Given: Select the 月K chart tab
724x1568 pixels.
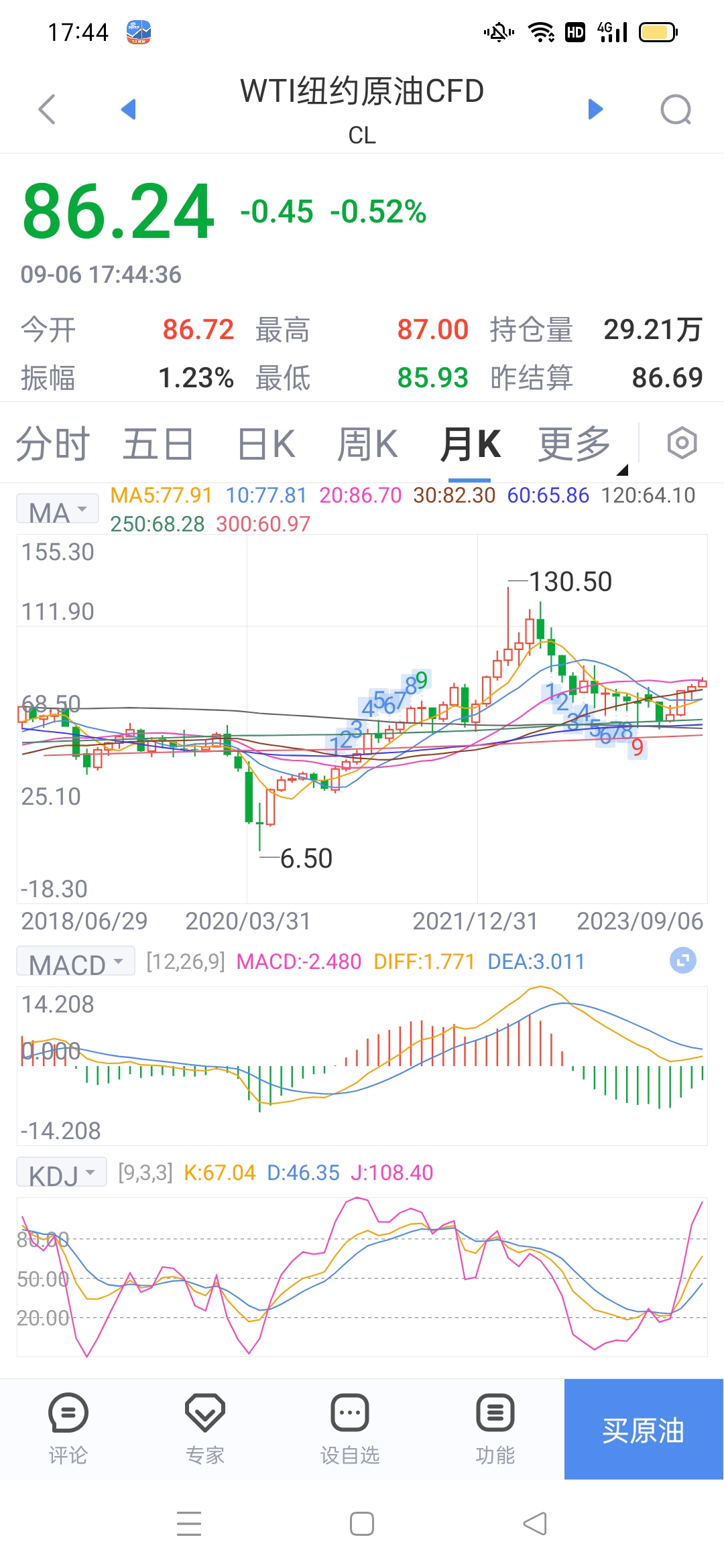Looking at the screenshot, I should (x=470, y=444).
